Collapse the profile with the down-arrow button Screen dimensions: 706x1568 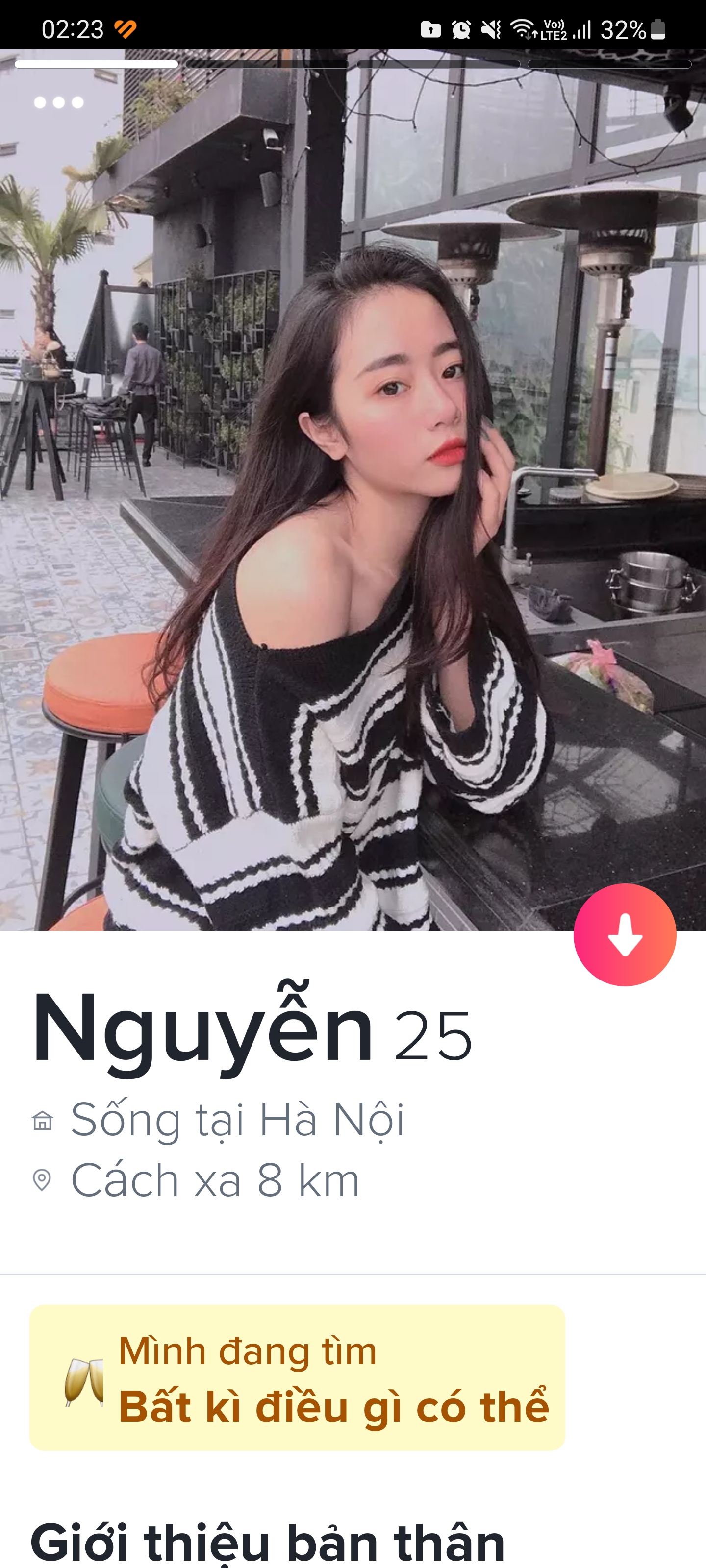tap(625, 935)
